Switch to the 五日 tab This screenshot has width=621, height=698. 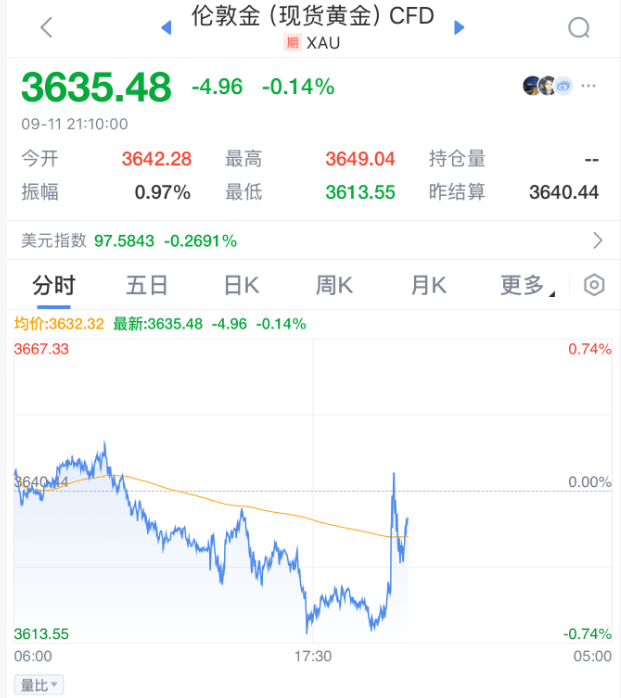[147, 286]
